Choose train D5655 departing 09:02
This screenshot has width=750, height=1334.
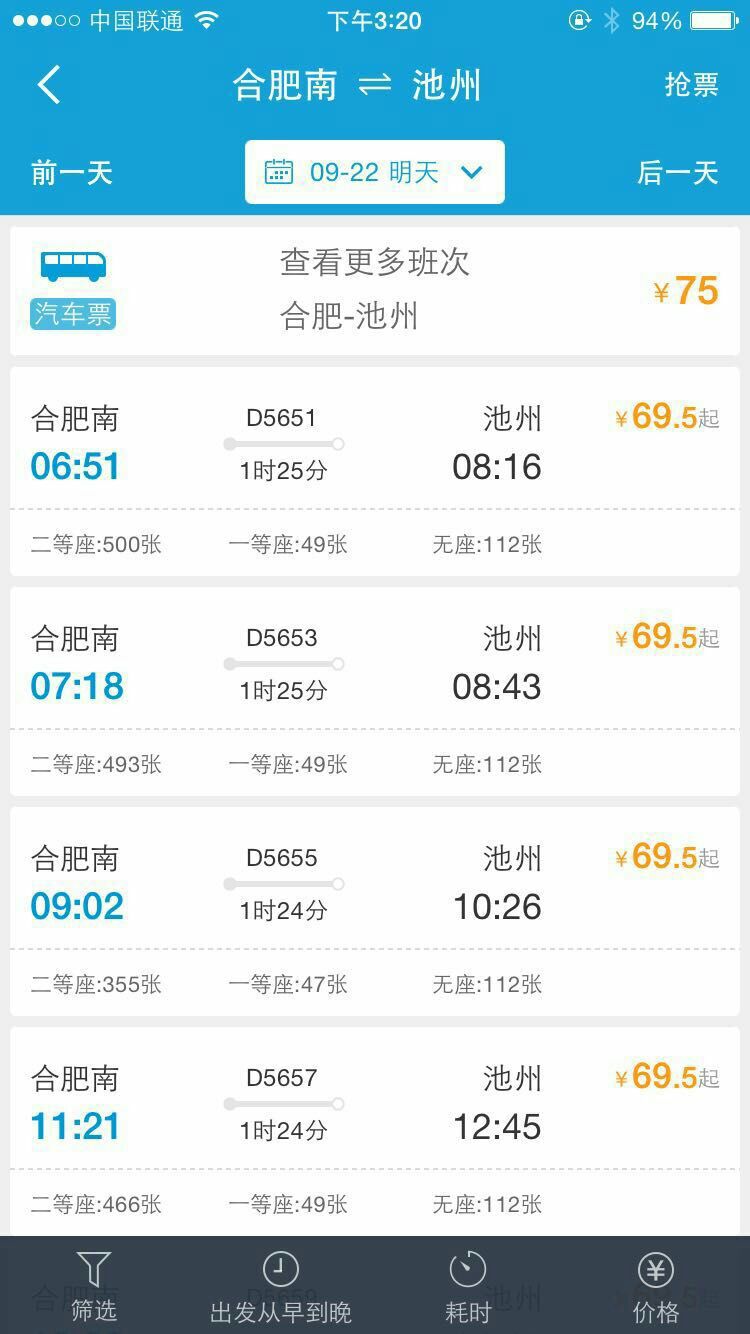pyautogui.click(x=375, y=911)
